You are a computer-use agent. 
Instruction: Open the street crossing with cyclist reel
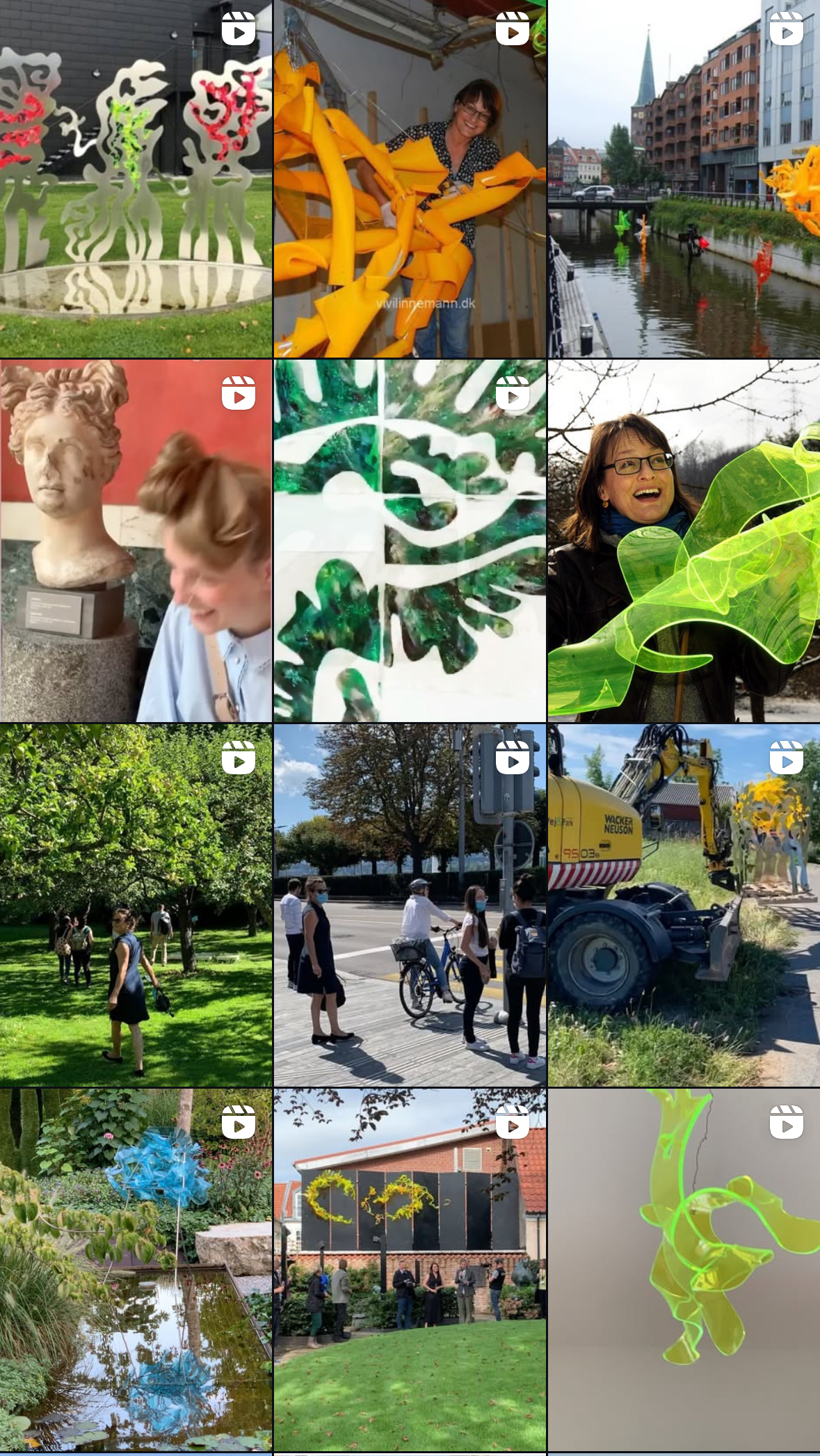pyautogui.click(x=410, y=905)
